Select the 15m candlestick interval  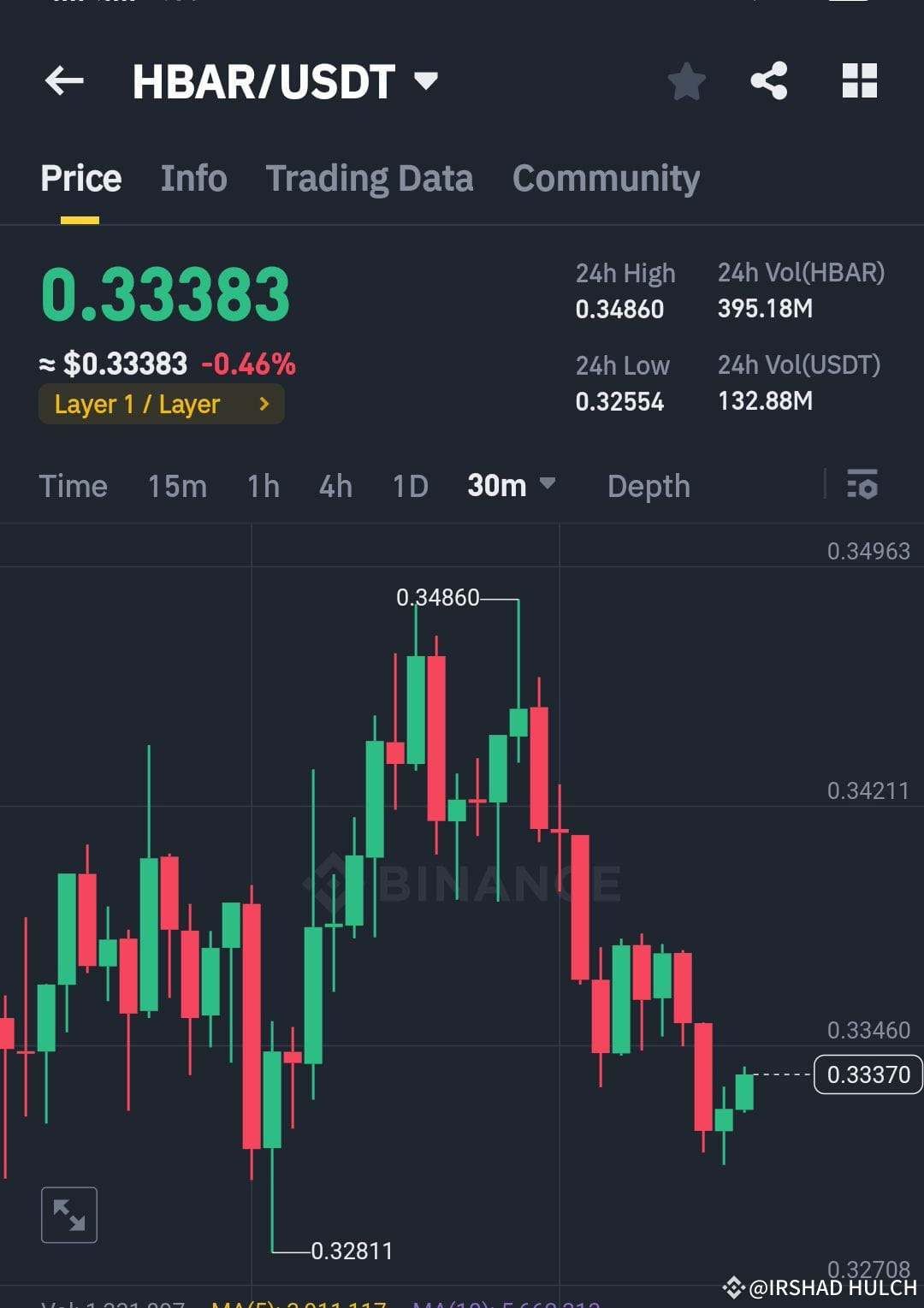175,486
